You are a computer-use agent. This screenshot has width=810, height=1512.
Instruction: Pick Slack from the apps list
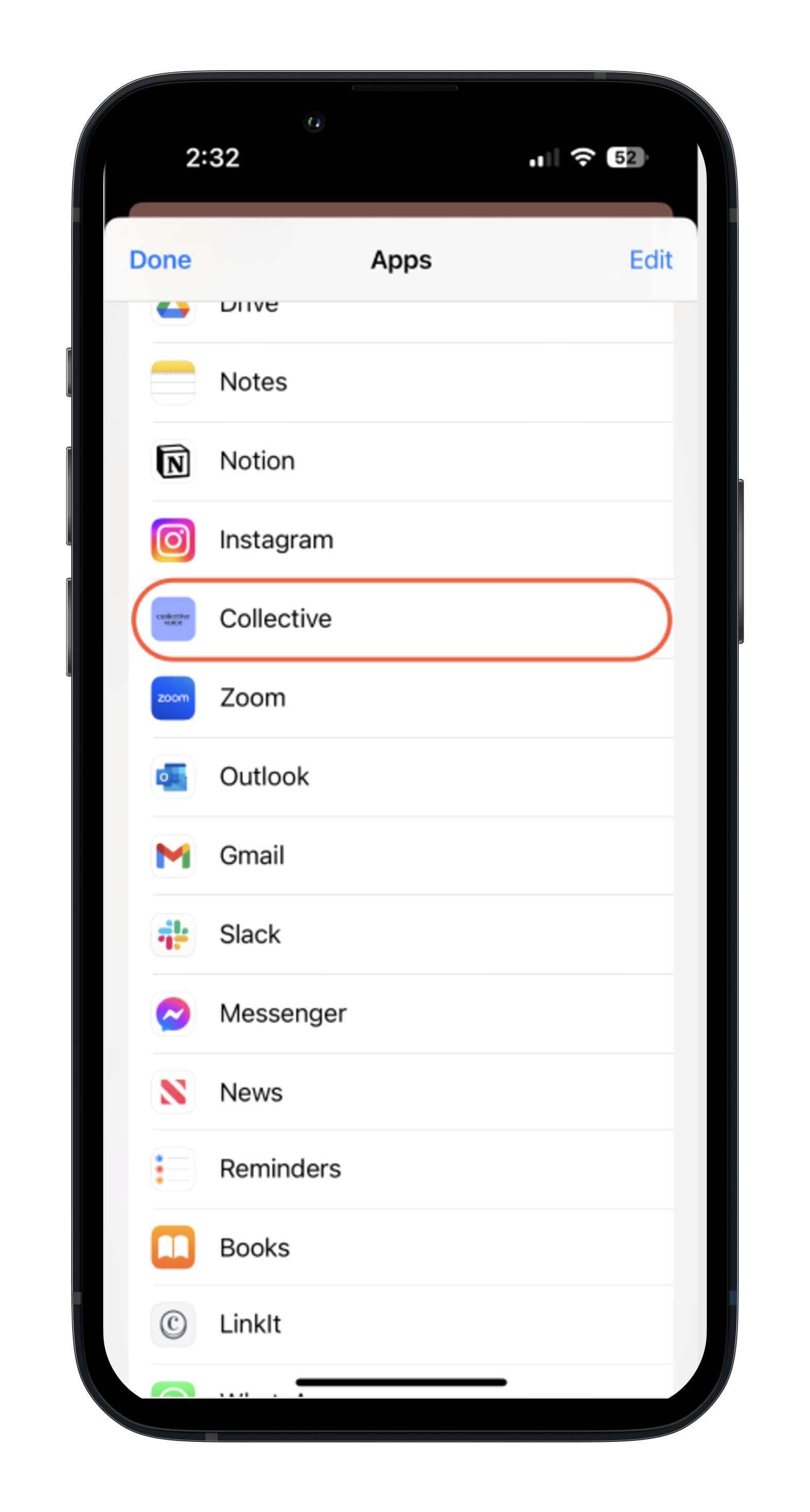(401, 934)
